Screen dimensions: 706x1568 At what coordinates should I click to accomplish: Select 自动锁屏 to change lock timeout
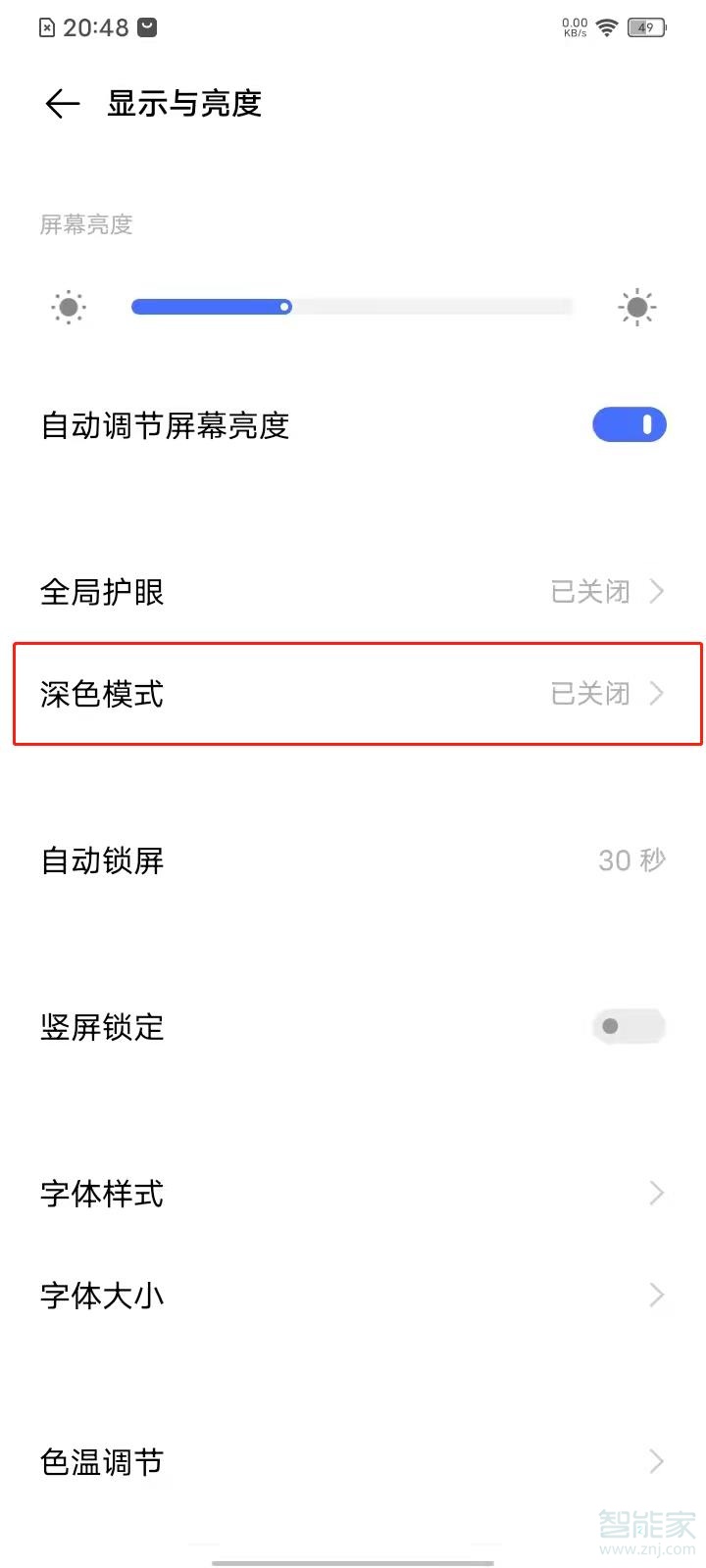(x=353, y=860)
